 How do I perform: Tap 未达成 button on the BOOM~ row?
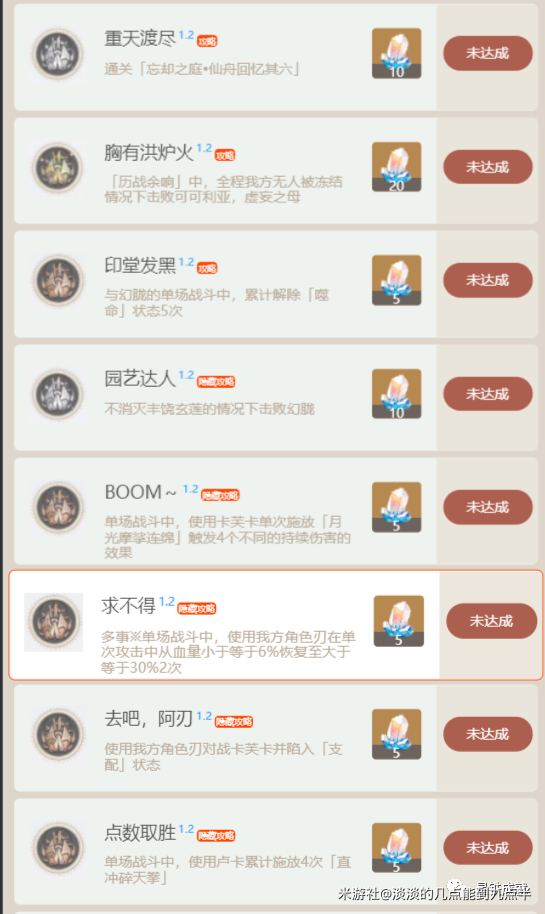click(488, 508)
